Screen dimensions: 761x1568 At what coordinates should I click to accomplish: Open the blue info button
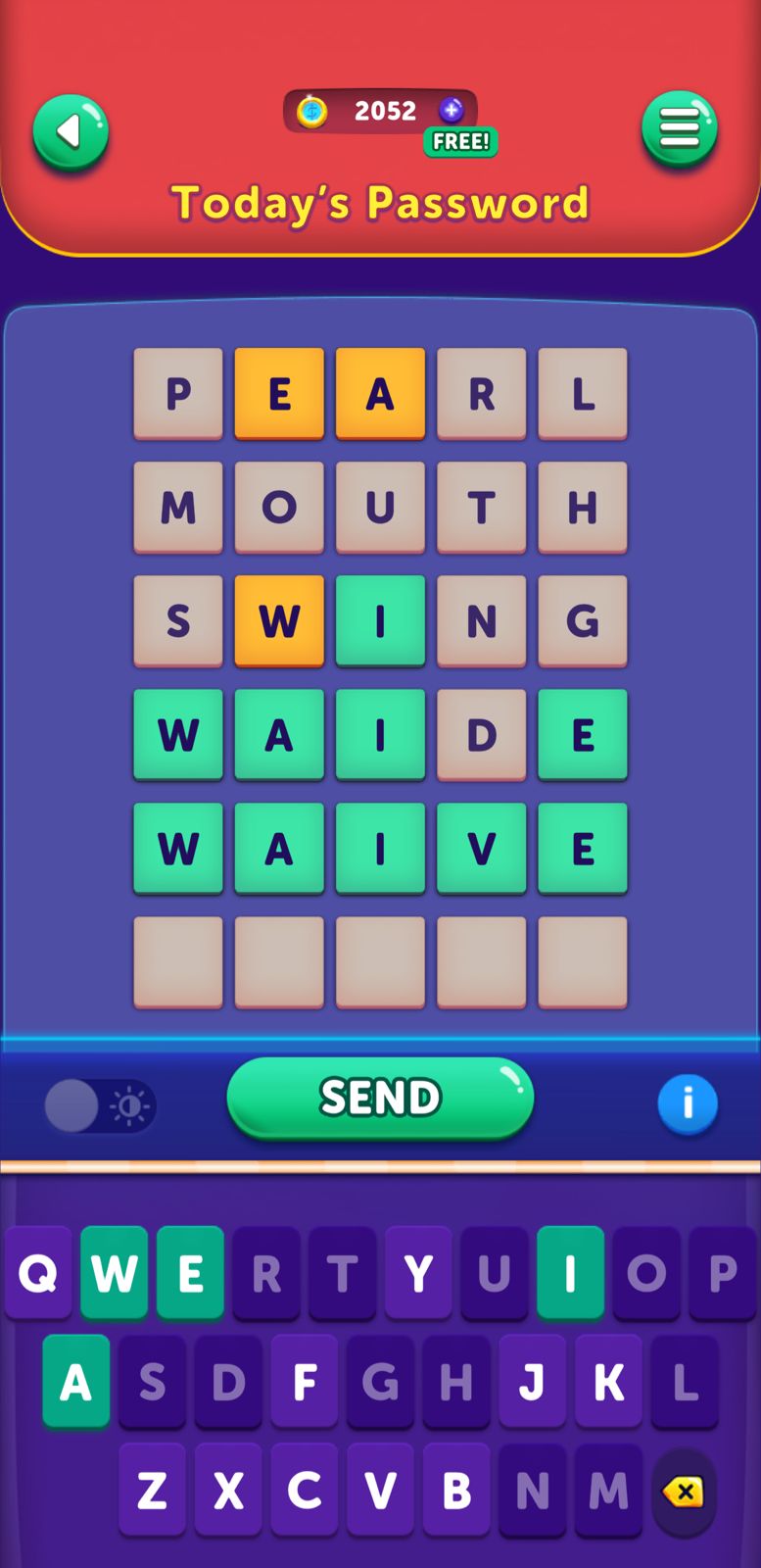pos(688,1103)
